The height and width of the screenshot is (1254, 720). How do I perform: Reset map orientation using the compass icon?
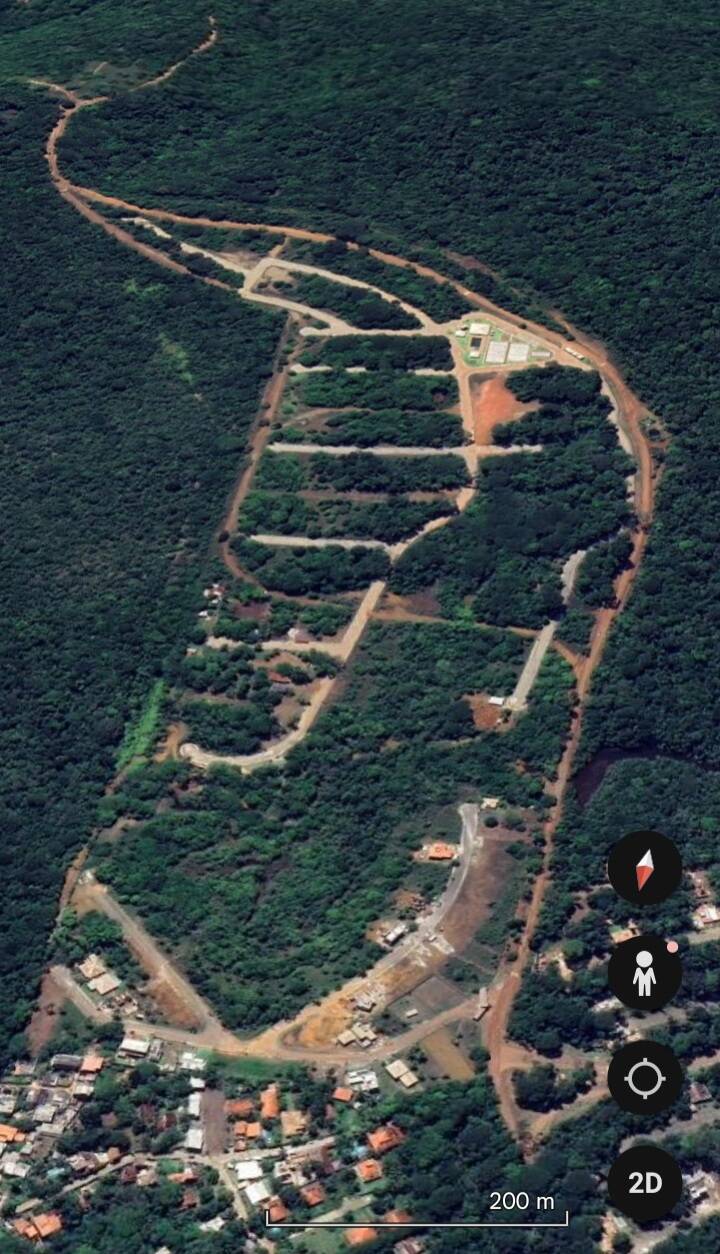645,870
